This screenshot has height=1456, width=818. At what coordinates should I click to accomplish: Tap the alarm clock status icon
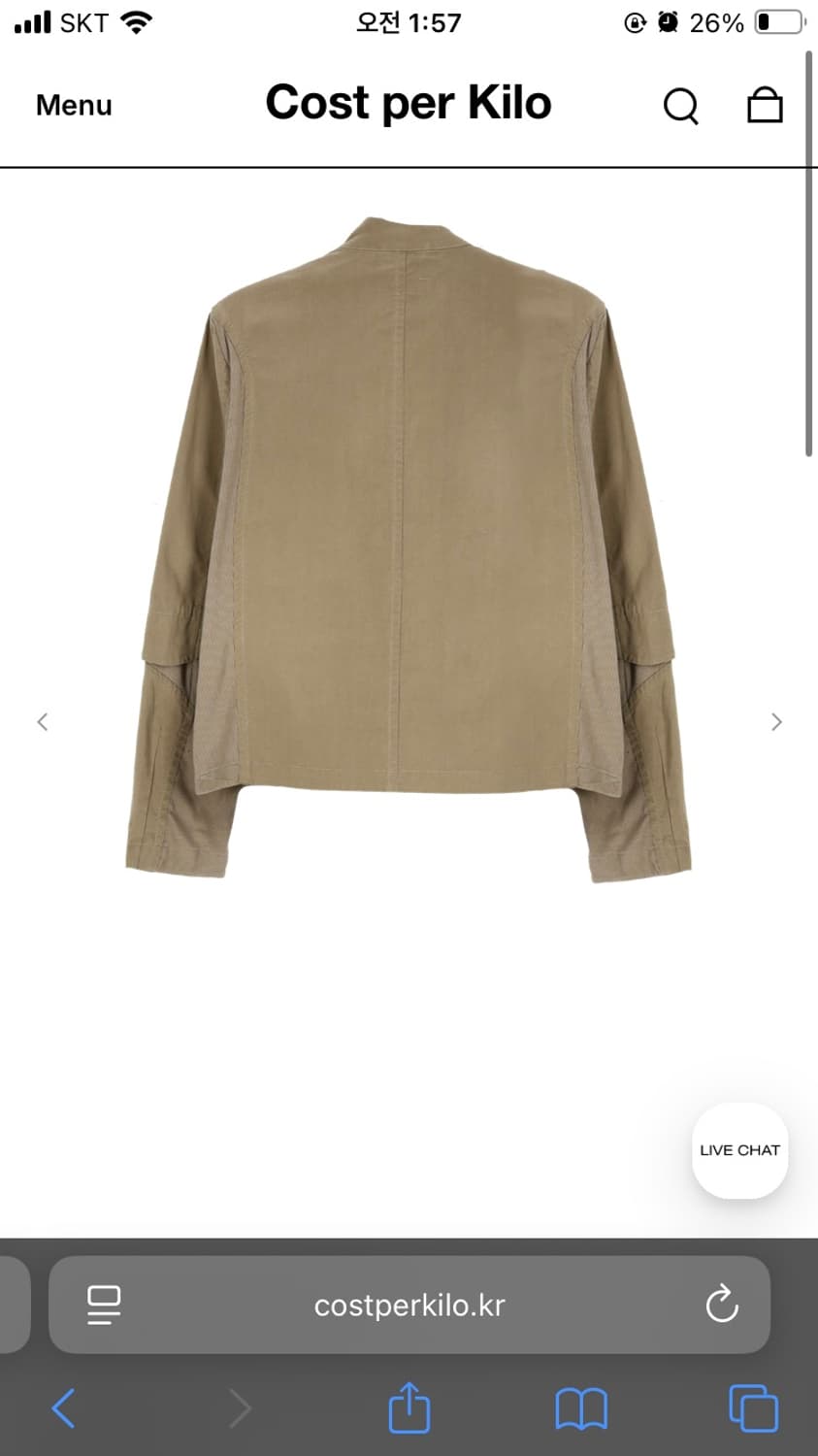[668, 21]
